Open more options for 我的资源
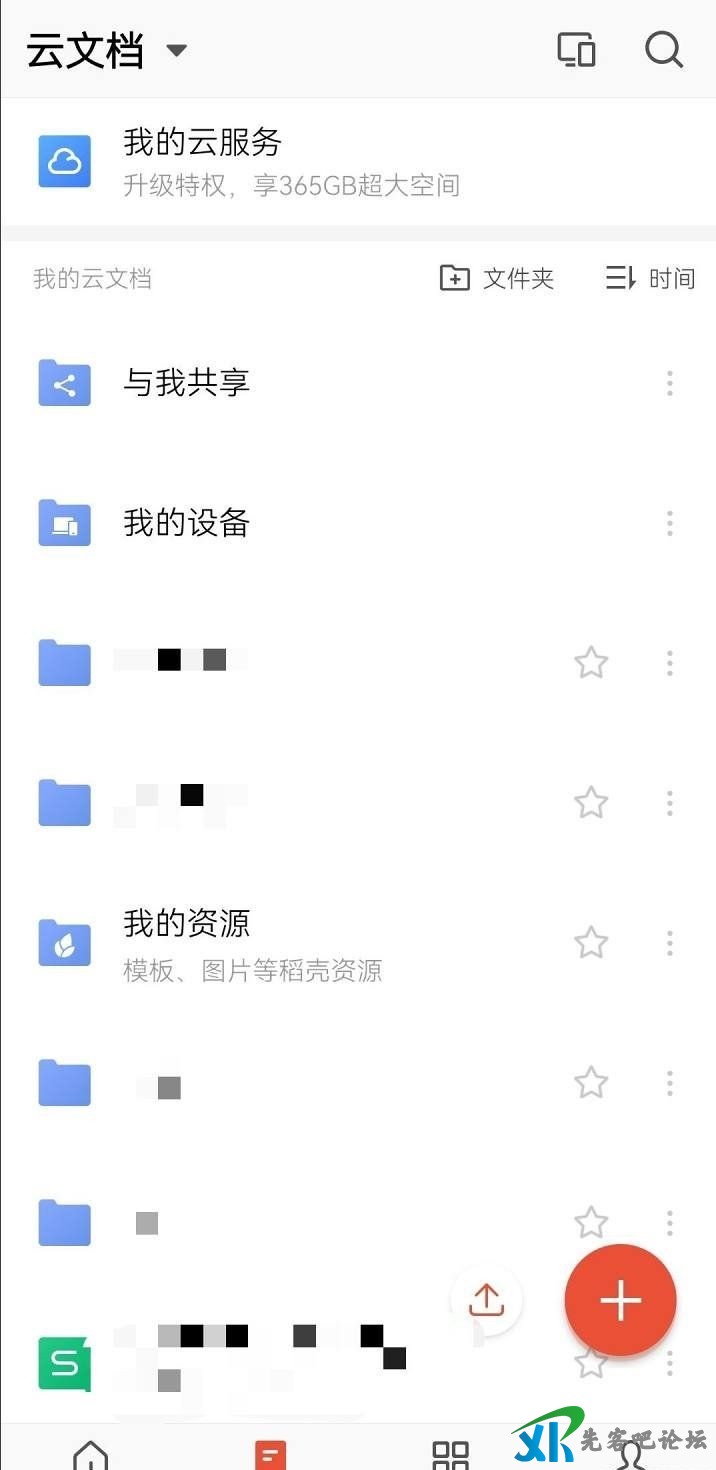Image resolution: width=716 pixels, height=1470 pixels. (x=670, y=943)
